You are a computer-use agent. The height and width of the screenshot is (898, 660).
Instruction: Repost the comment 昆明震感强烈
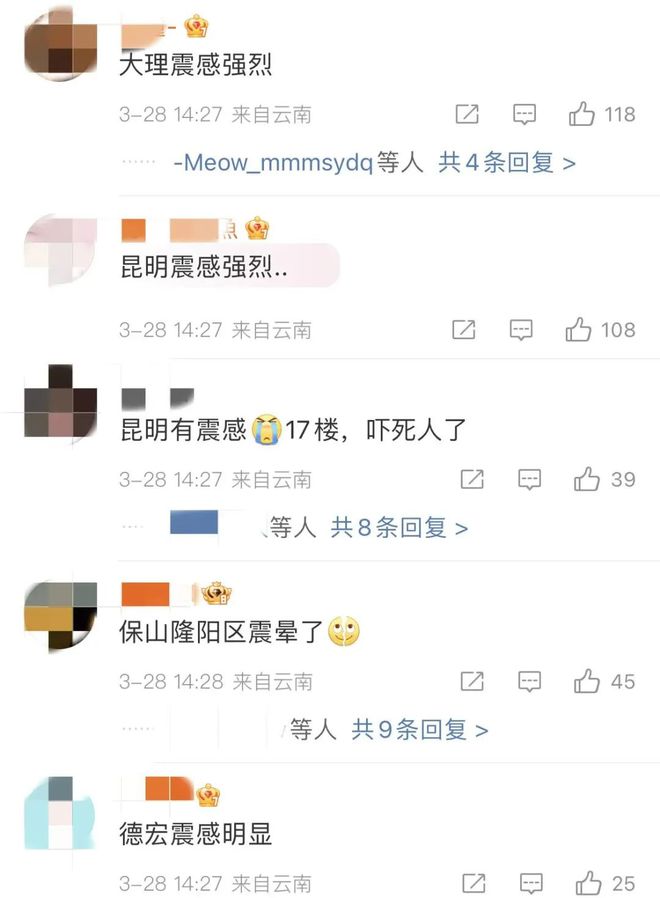click(463, 329)
